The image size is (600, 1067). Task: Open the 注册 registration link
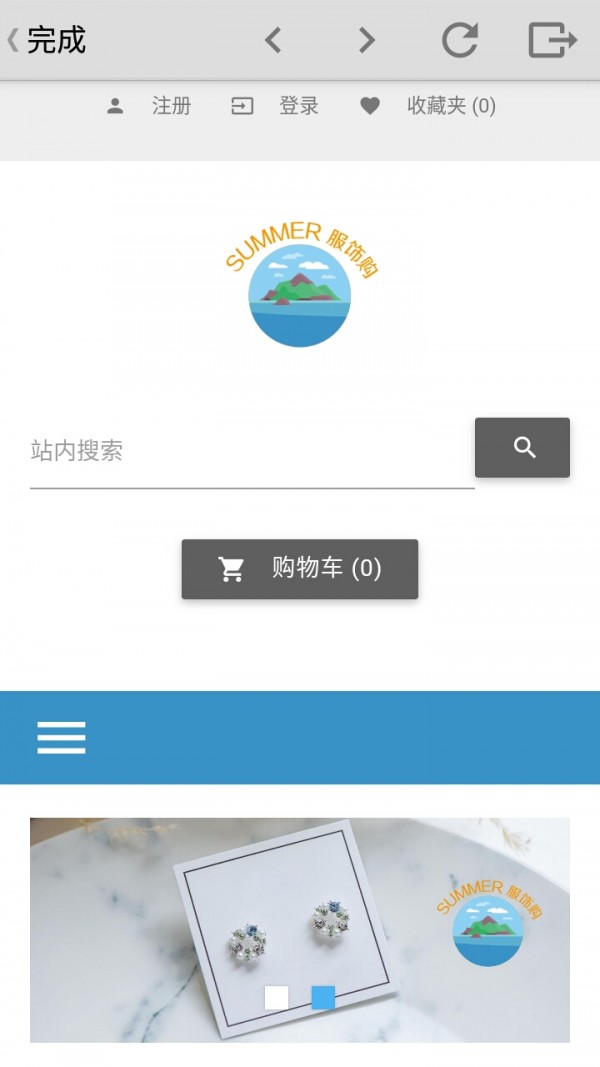click(150, 106)
